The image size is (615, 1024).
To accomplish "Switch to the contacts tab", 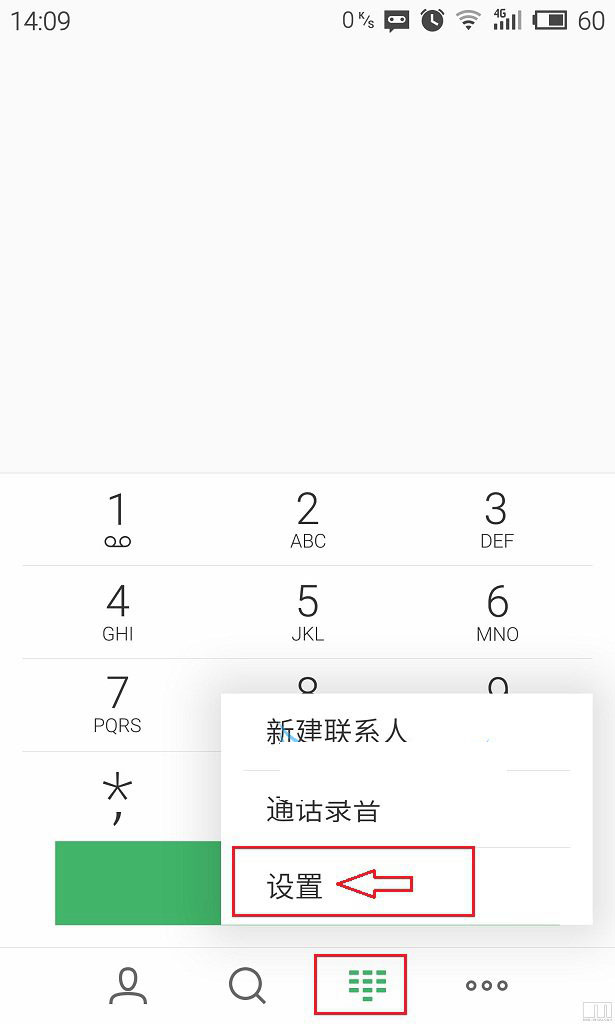I will (128, 986).
